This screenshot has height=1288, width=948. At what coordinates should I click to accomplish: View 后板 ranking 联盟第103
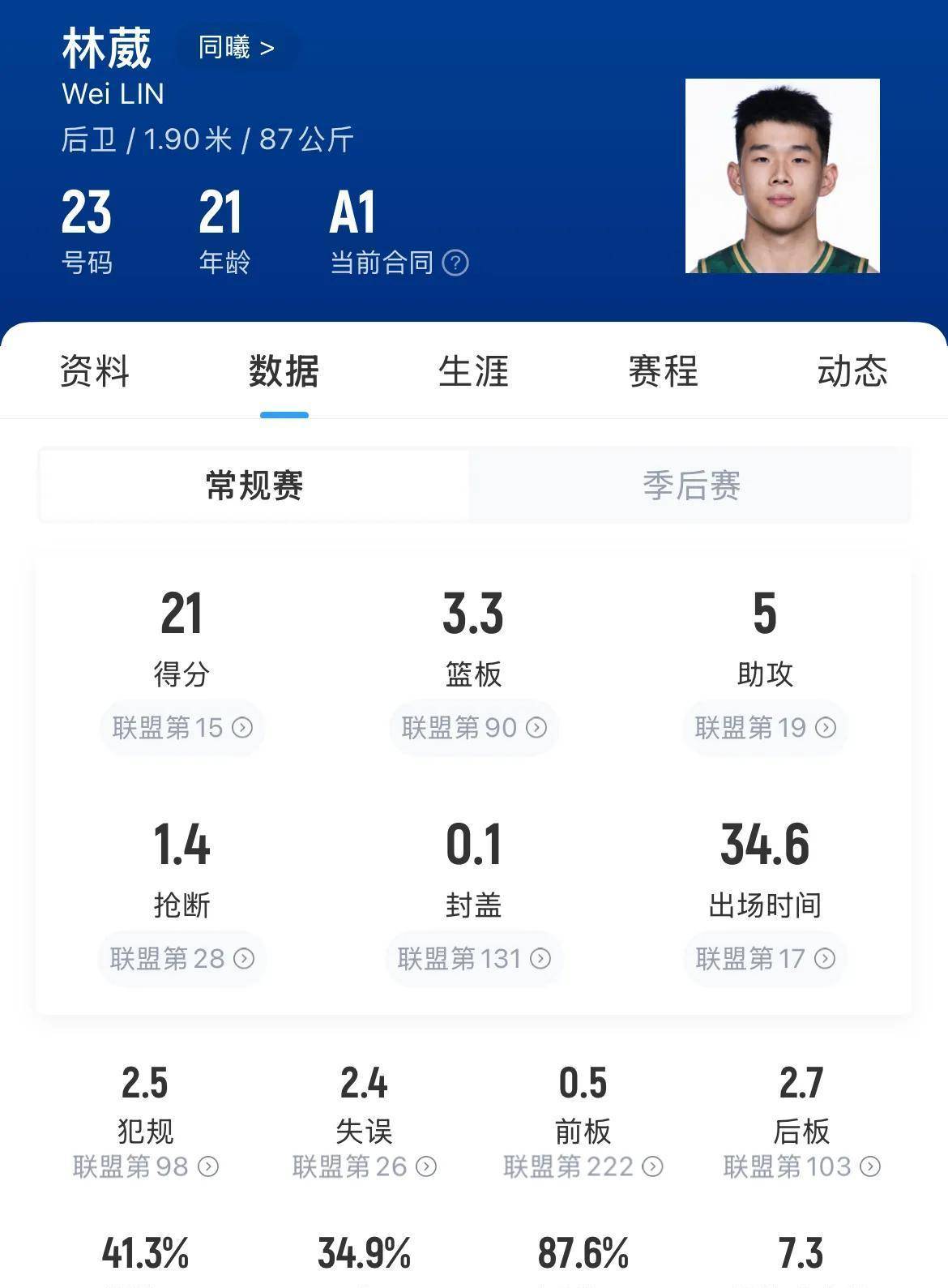pyautogui.click(x=801, y=1166)
